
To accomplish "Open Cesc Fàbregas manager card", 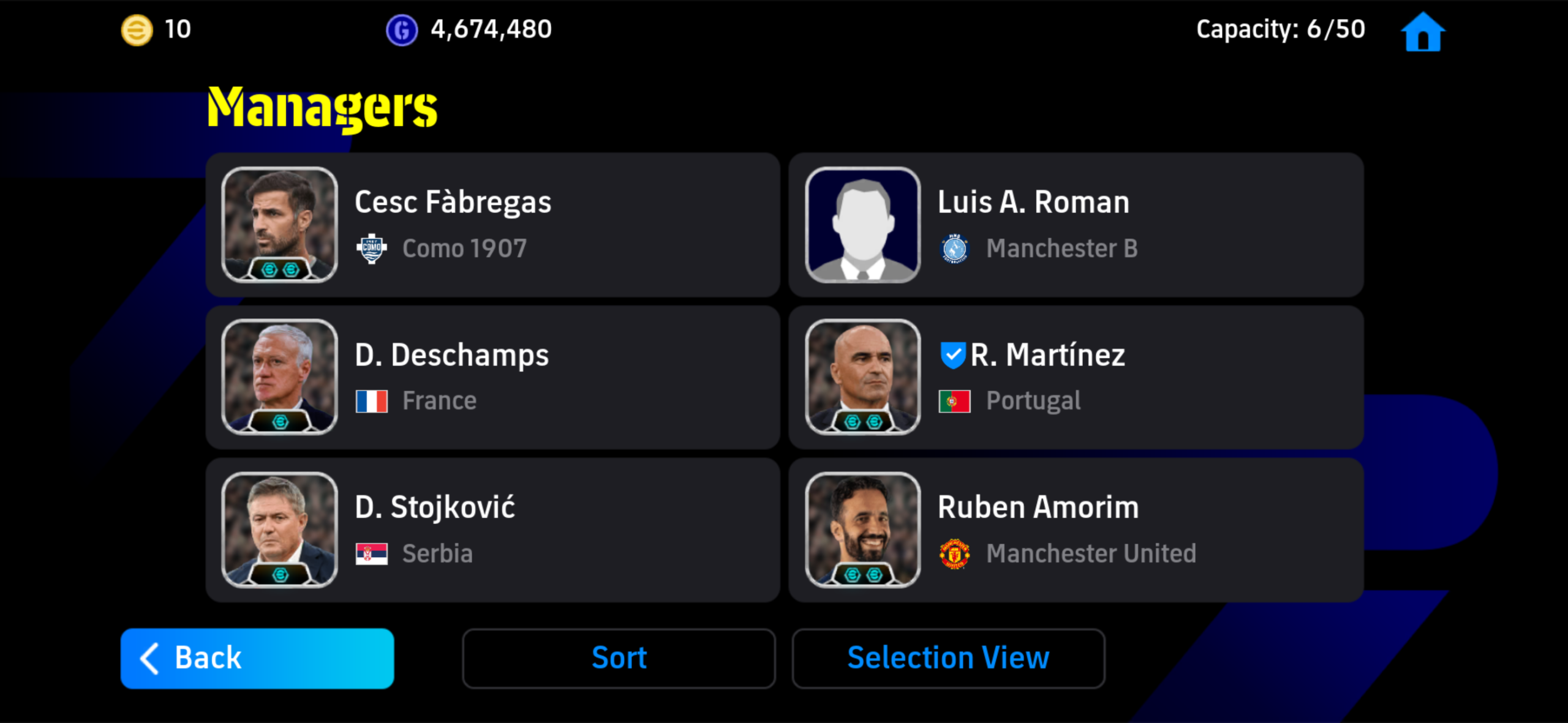I will click(492, 225).
